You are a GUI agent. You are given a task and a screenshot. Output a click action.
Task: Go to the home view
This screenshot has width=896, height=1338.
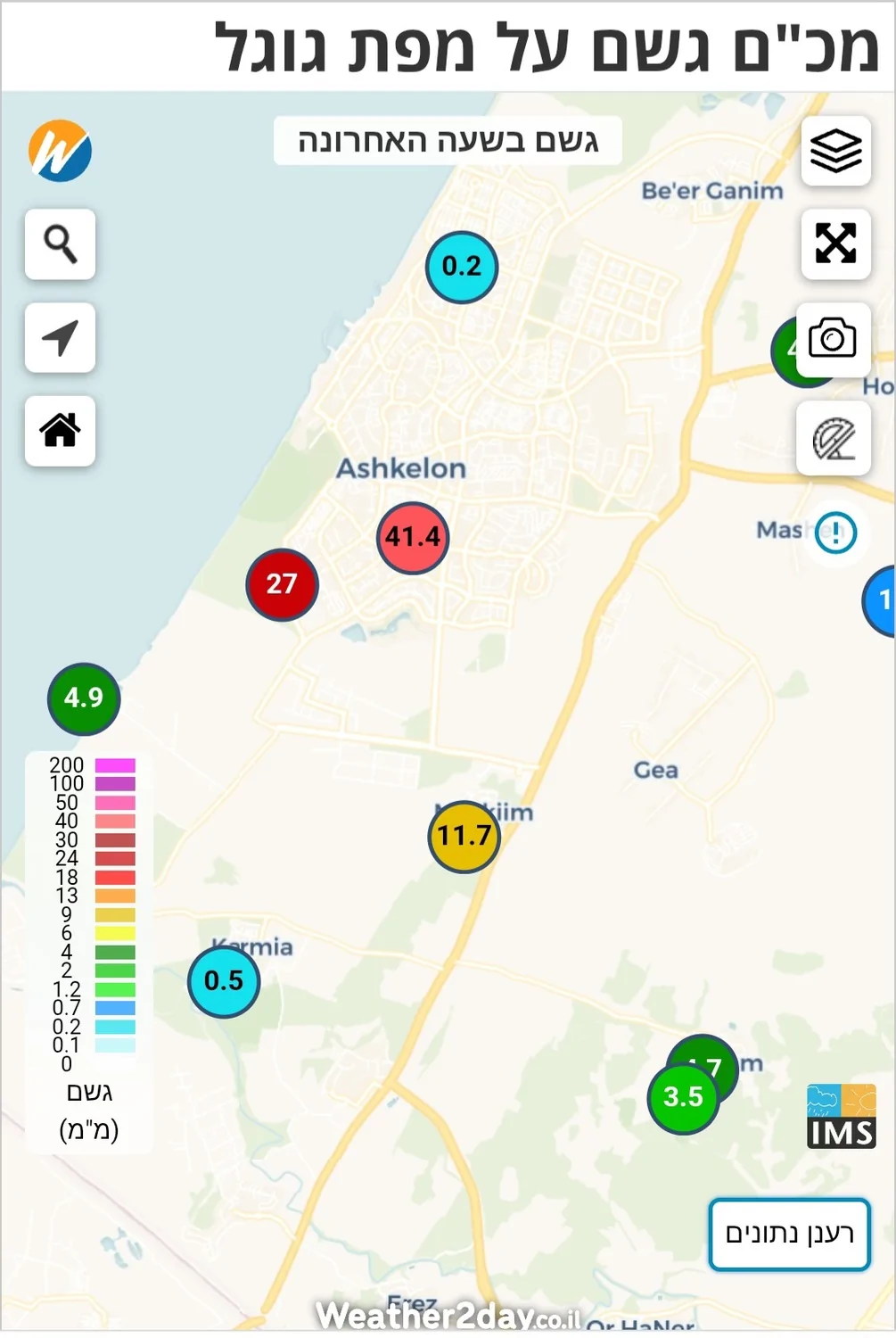point(60,431)
